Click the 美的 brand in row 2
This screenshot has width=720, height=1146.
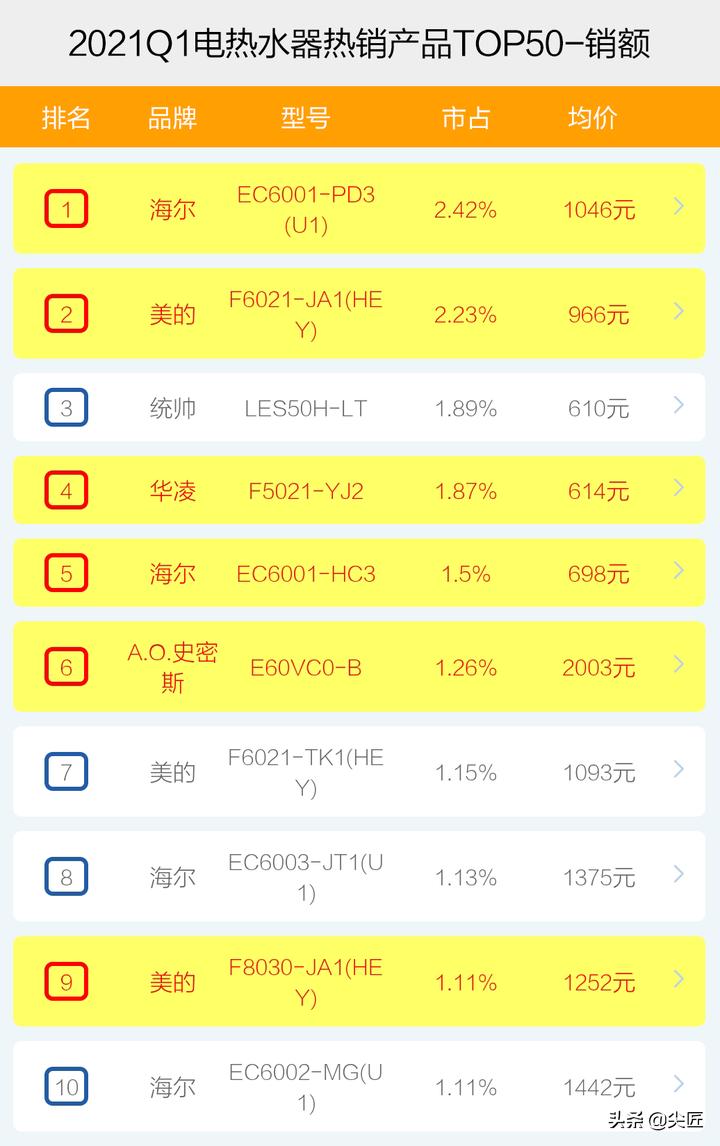pos(172,313)
